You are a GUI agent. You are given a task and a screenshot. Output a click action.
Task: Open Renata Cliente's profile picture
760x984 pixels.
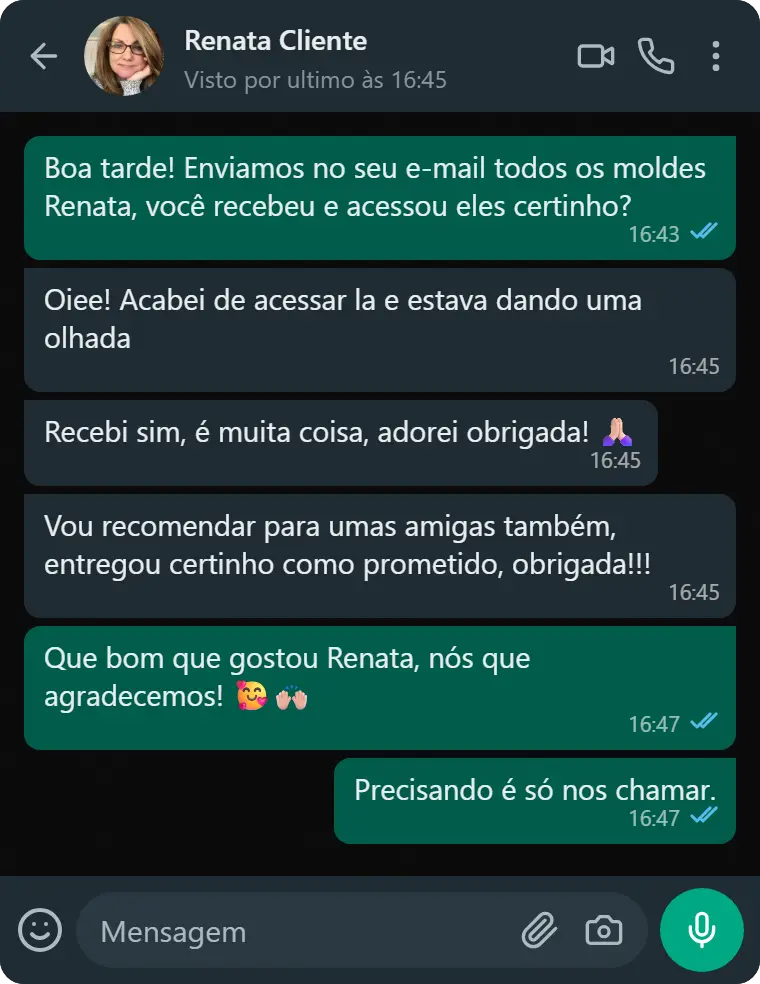(124, 56)
